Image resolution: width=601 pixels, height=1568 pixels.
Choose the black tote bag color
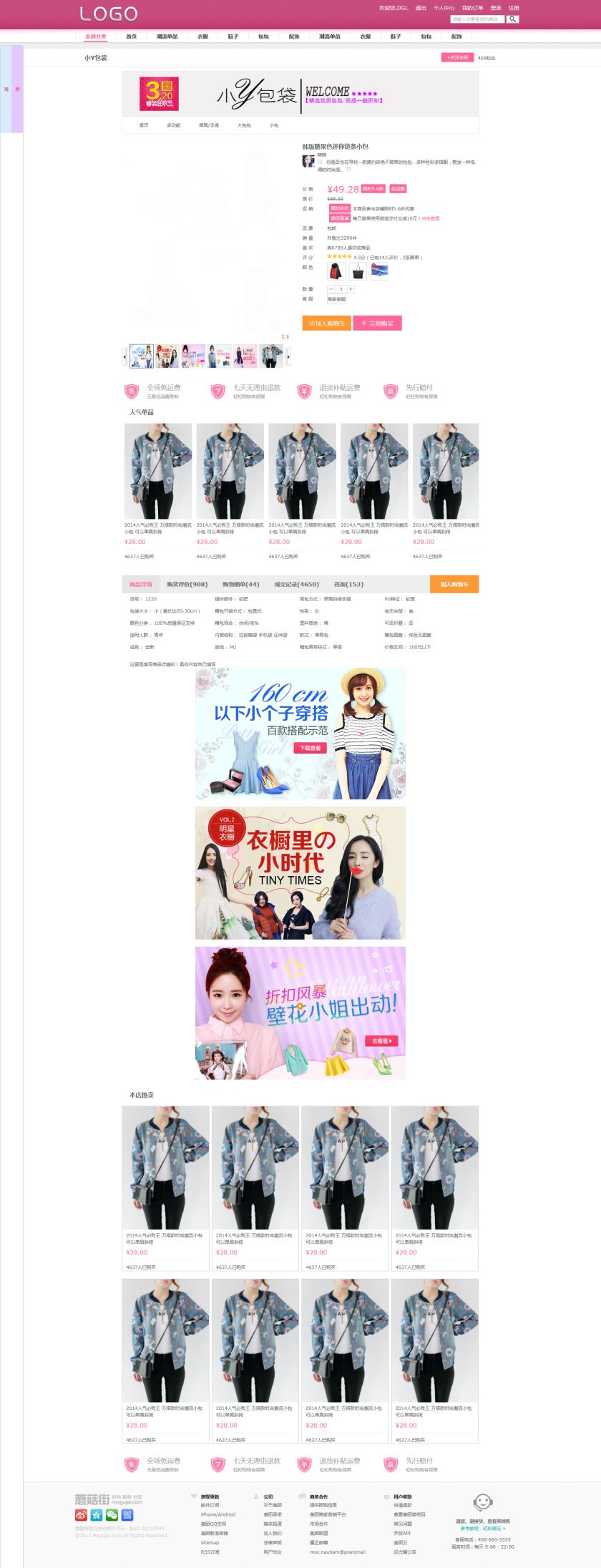(x=357, y=271)
